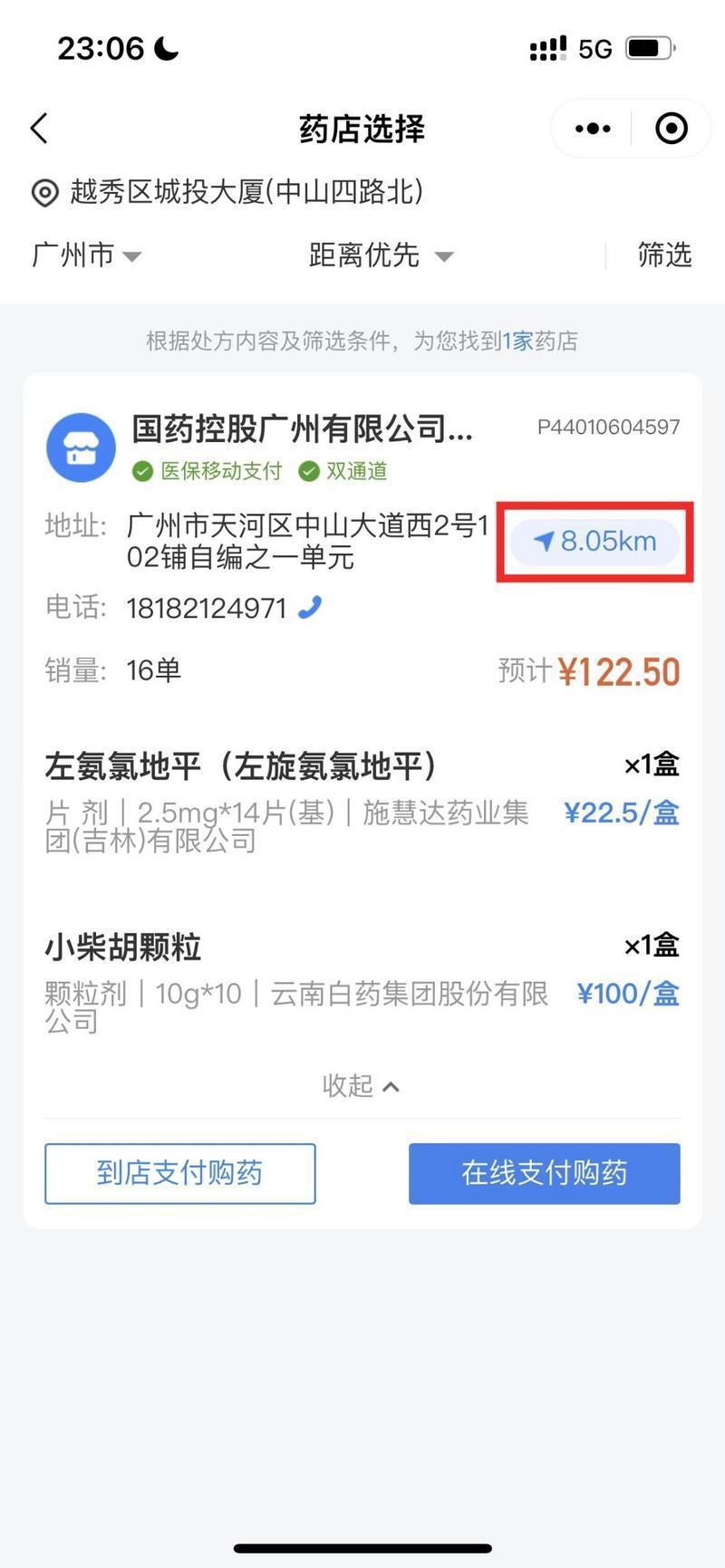The width and height of the screenshot is (725, 1568).
Task: Close the mini program with the target icon
Action: [671, 129]
